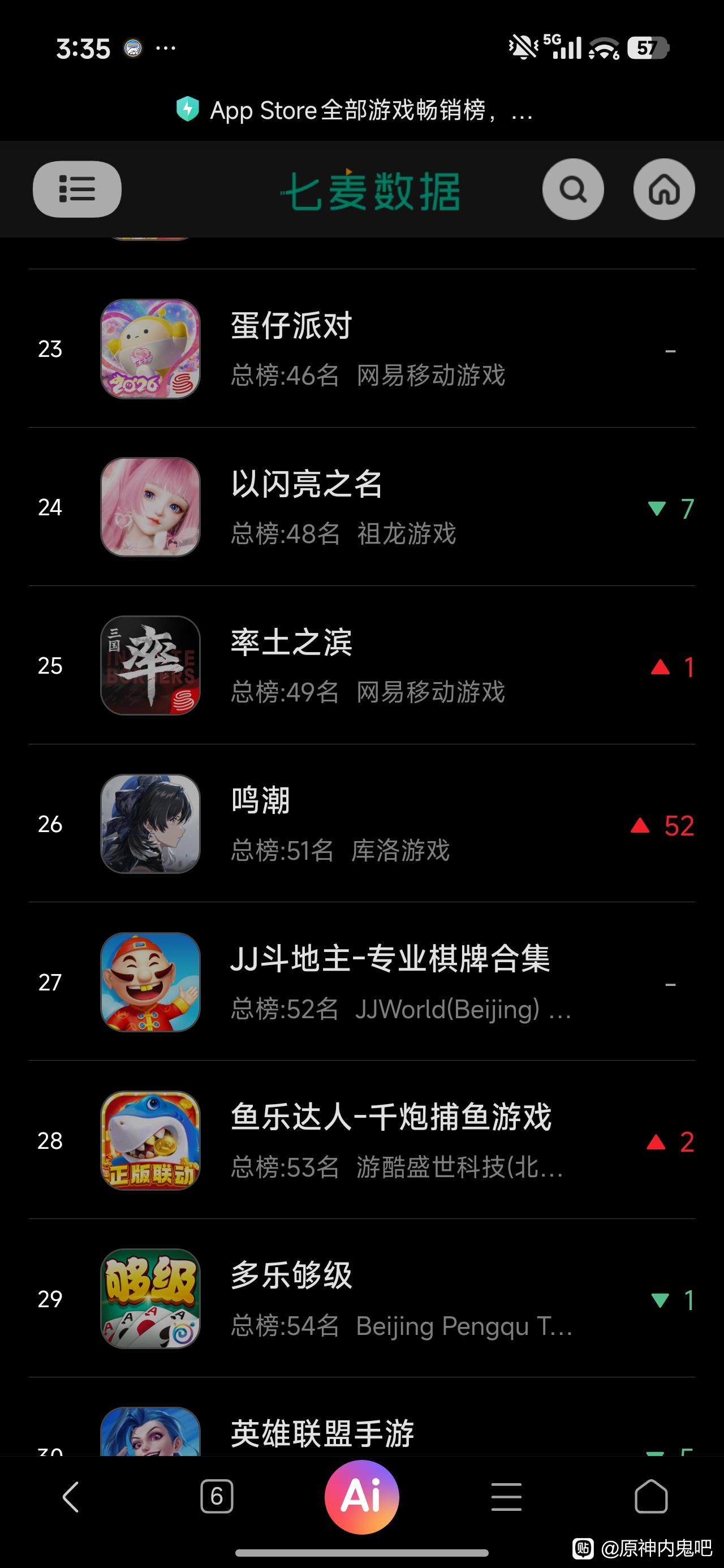Tap the page title address bar
Screen dimensions: 724x1568
click(361, 111)
